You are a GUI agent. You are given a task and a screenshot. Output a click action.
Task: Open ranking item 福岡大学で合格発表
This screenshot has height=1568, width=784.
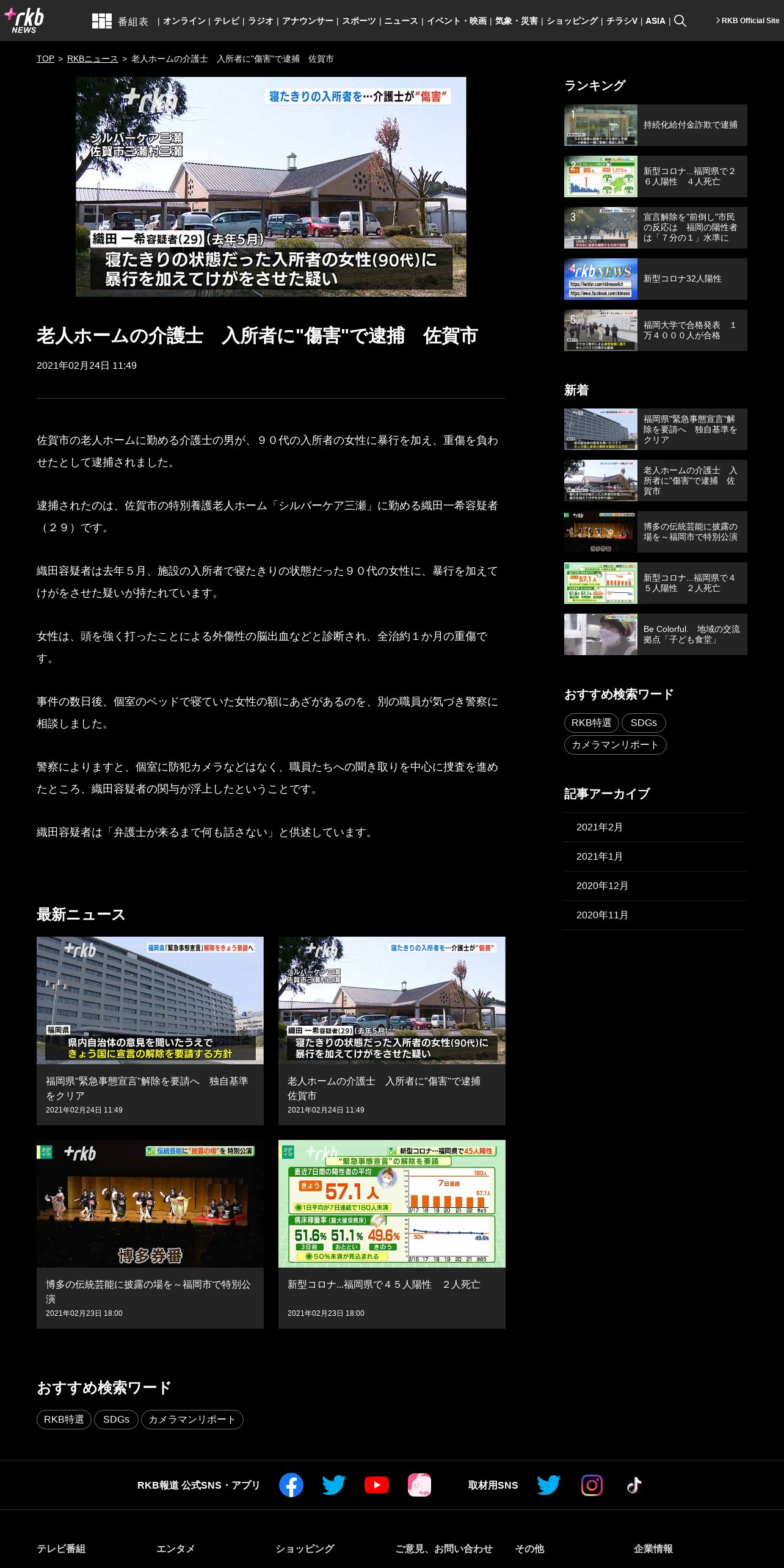coord(655,330)
